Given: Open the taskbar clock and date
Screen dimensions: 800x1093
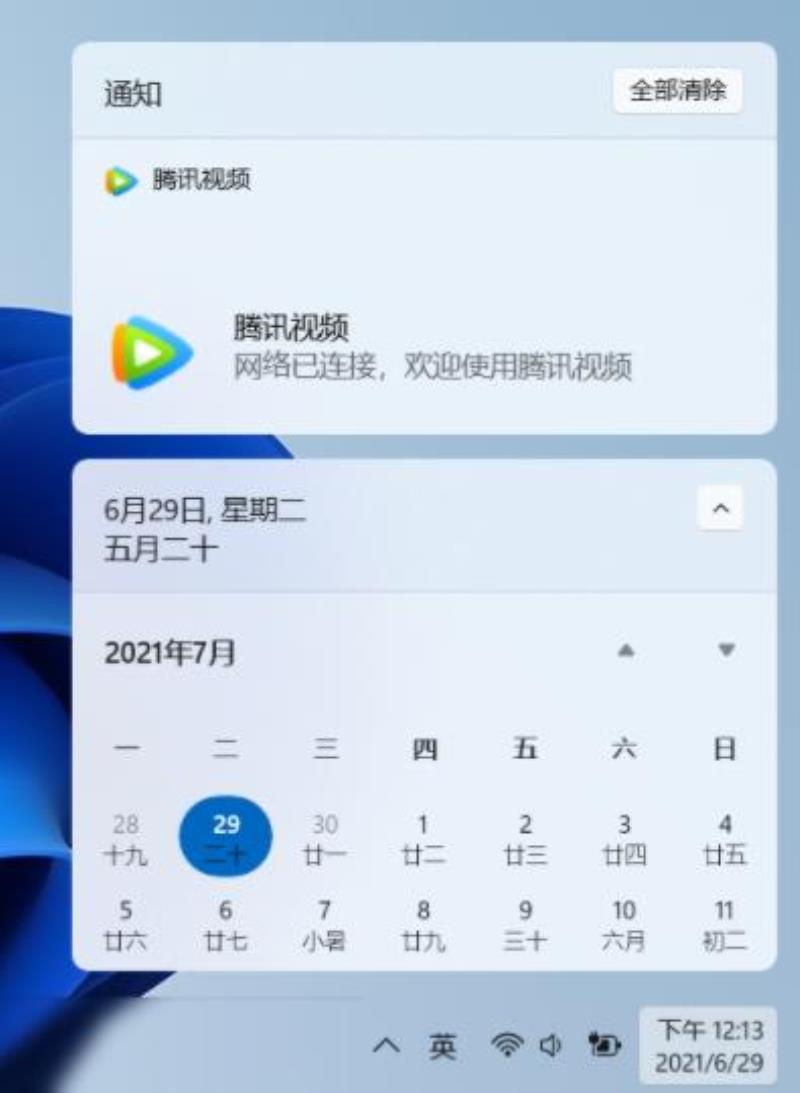Looking at the screenshot, I should tap(708, 1046).
